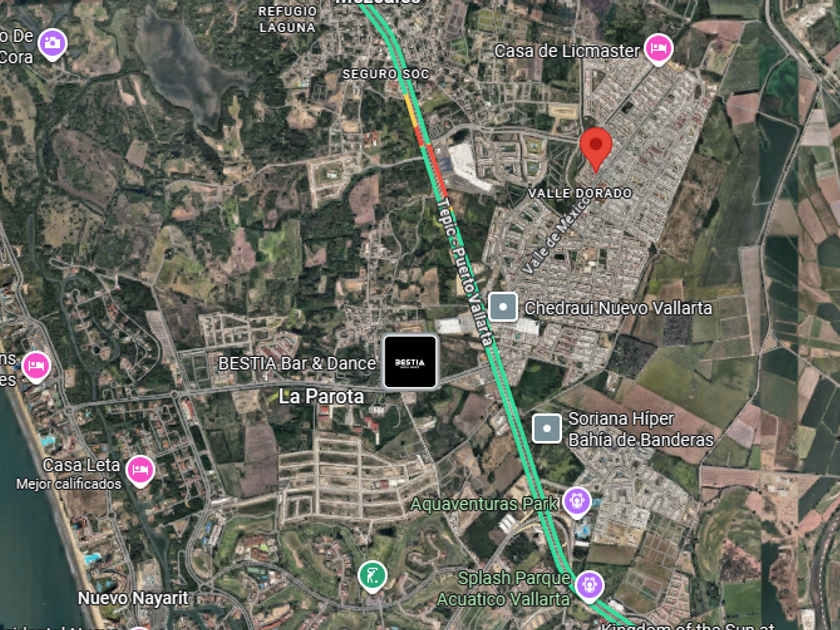View Soriana Híper Bahía de Banderas marker

point(547,429)
